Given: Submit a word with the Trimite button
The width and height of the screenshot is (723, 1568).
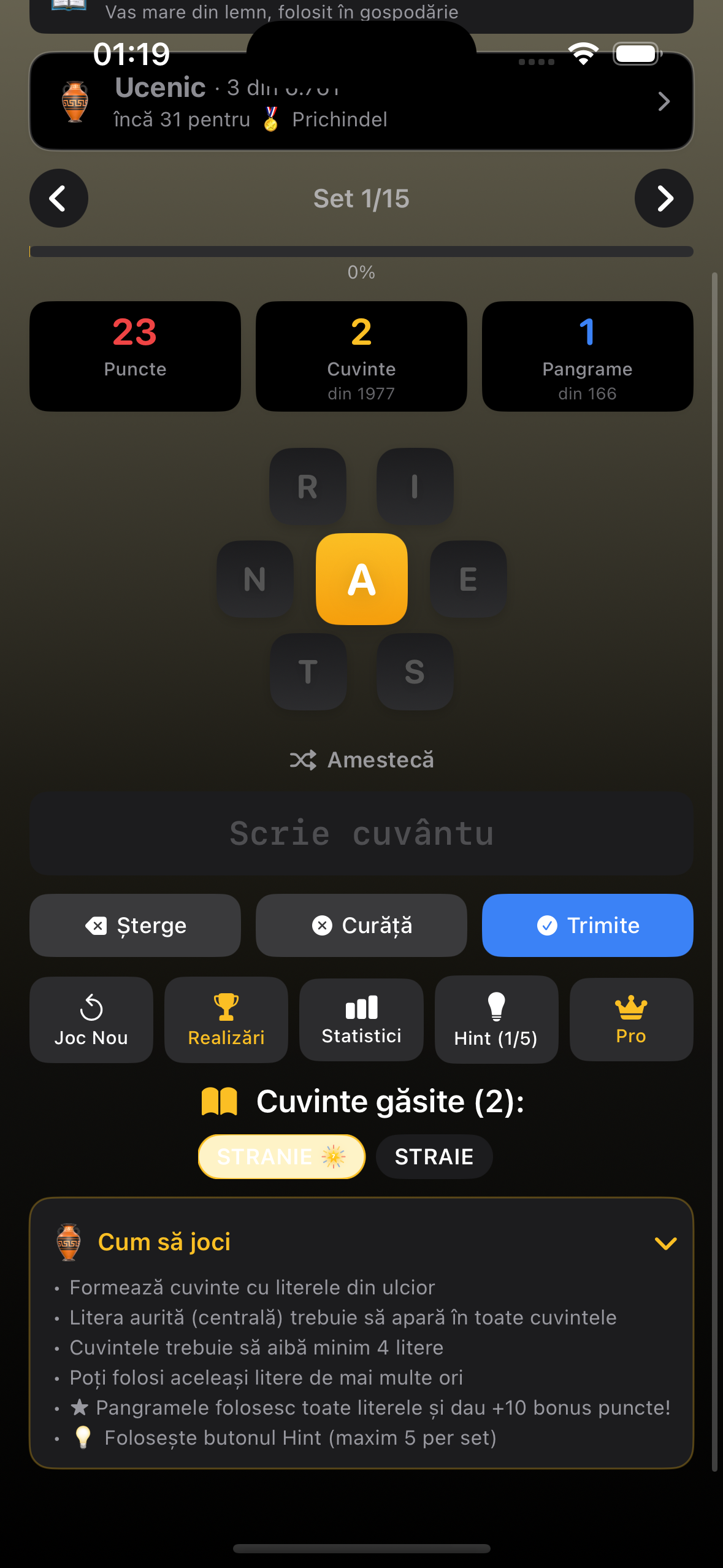Looking at the screenshot, I should point(586,925).
